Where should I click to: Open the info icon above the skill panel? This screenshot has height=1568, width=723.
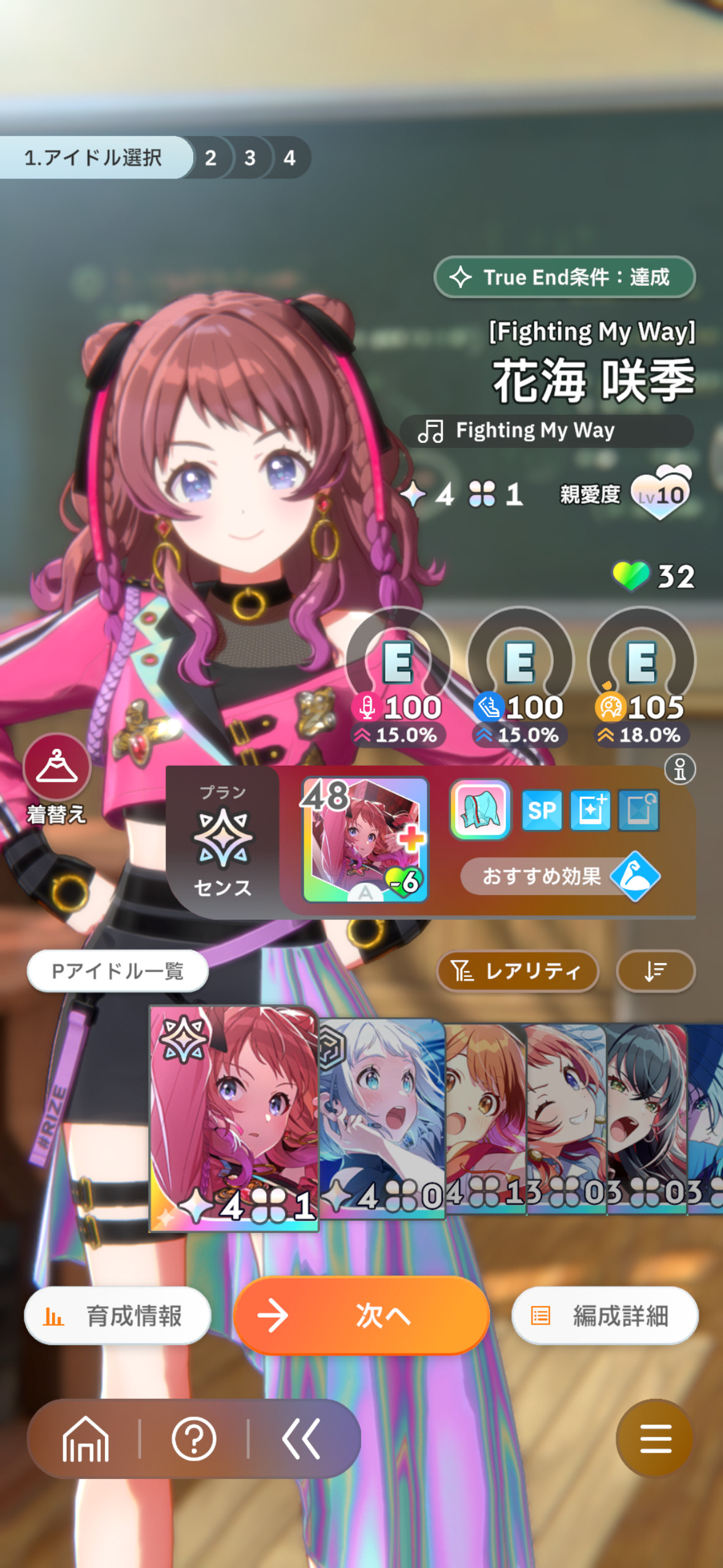(x=680, y=769)
